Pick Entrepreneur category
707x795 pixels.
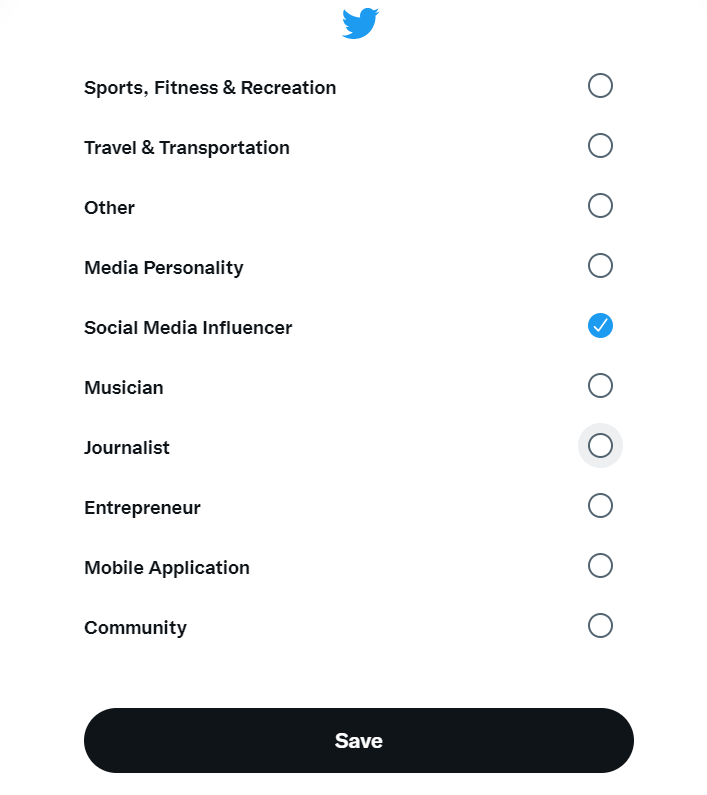pyautogui.click(x=600, y=506)
